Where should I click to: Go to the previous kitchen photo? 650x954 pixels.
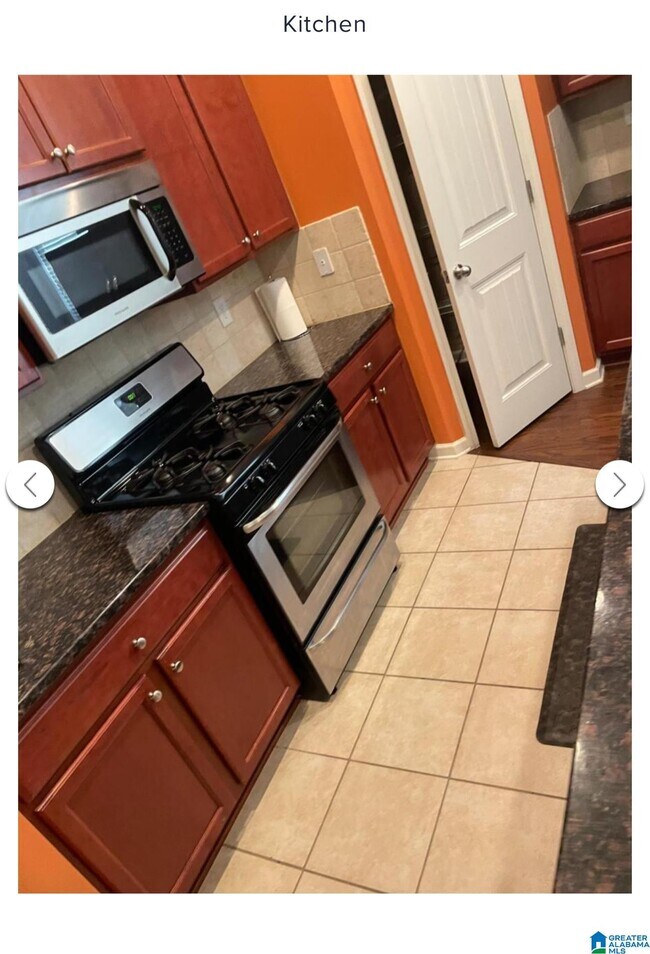click(30, 485)
